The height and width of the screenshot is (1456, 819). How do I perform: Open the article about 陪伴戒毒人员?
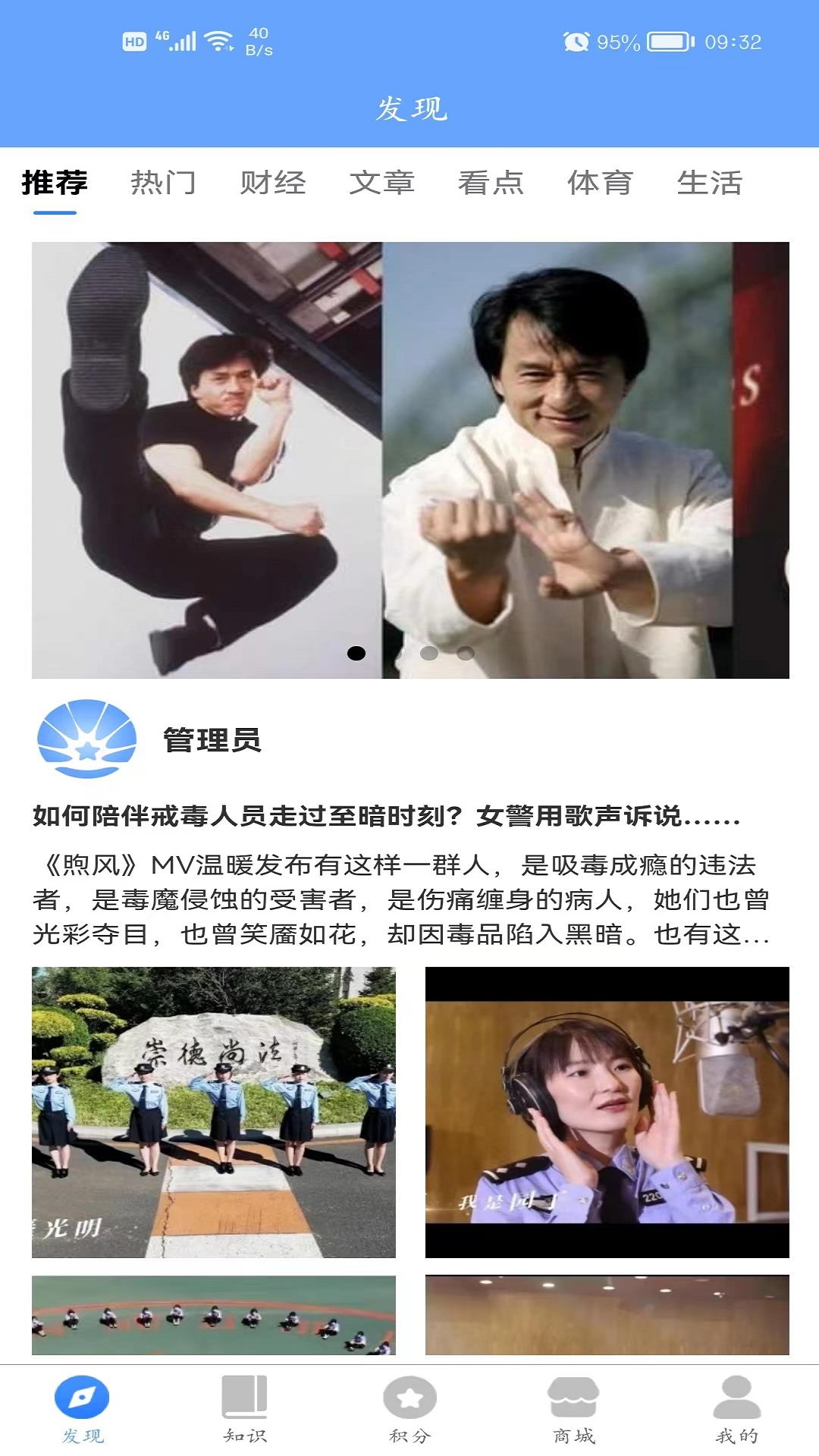(387, 816)
